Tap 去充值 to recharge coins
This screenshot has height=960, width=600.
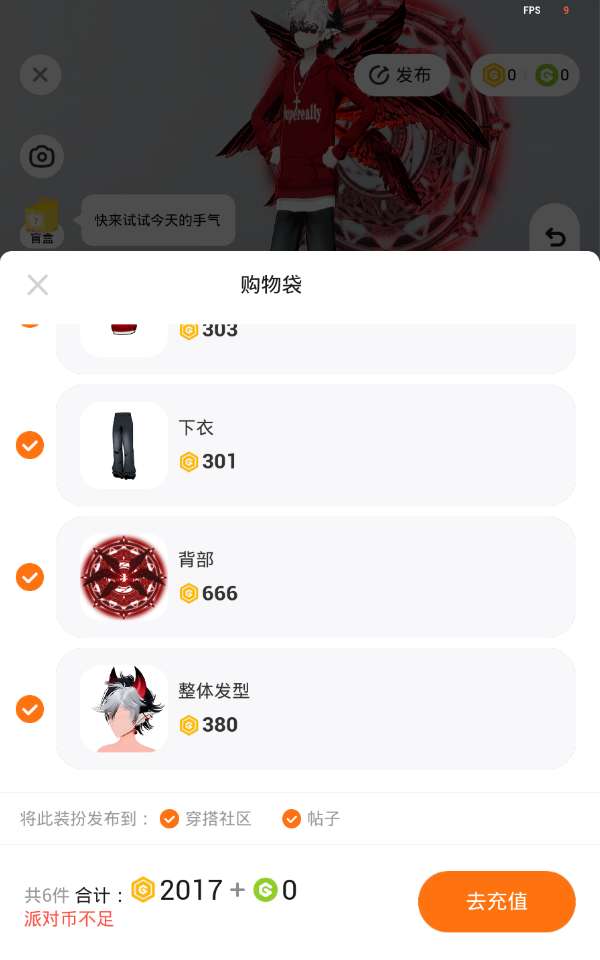[496, 901]
